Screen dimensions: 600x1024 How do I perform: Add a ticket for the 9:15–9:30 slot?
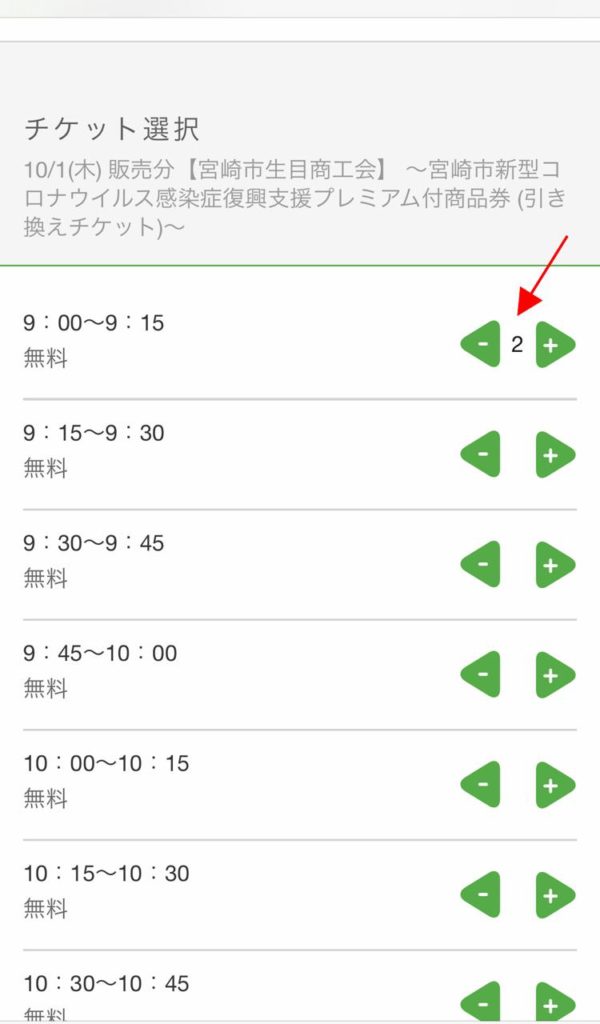553,455
